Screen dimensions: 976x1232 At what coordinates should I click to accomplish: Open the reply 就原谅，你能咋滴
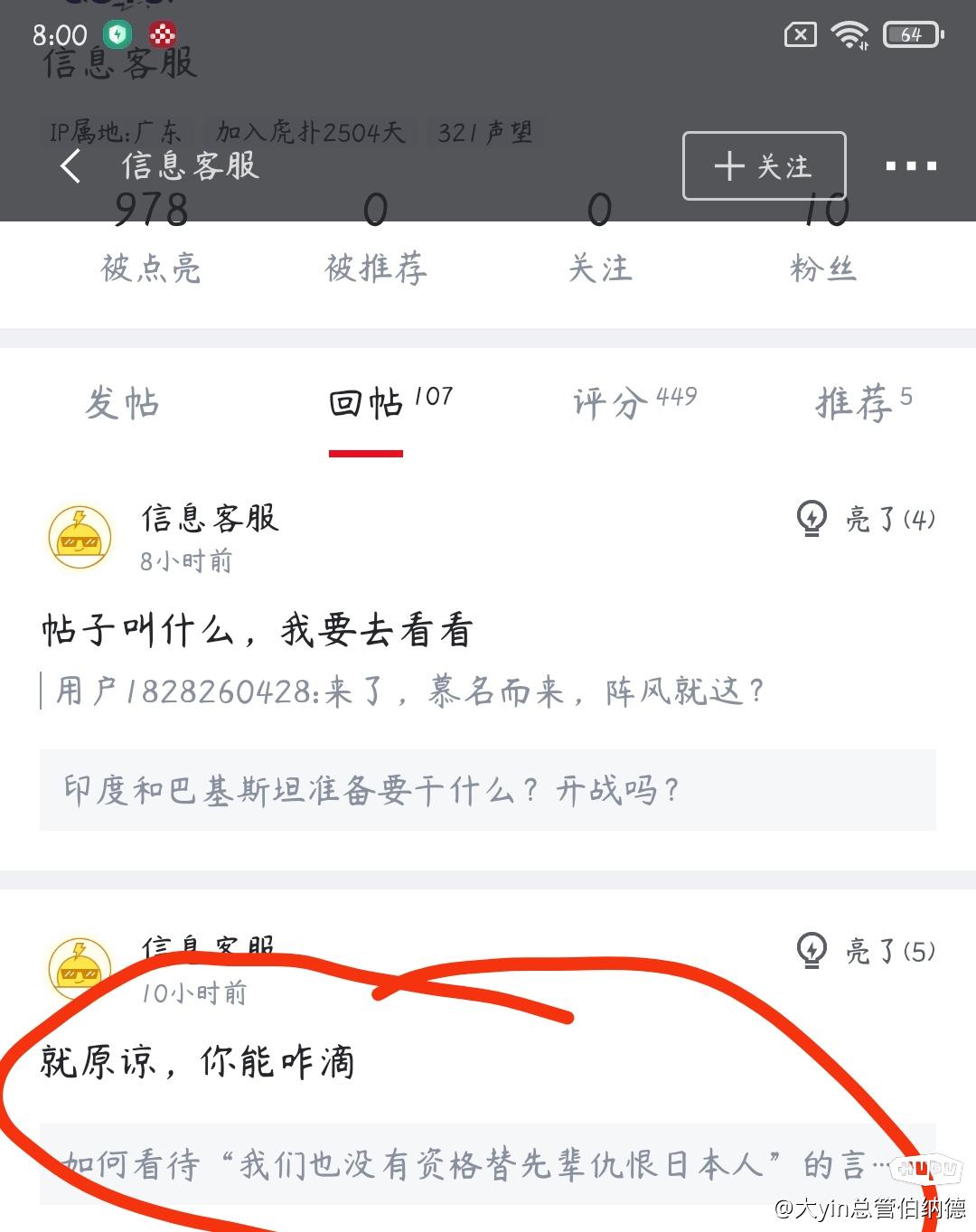[x=199, y=1062]
